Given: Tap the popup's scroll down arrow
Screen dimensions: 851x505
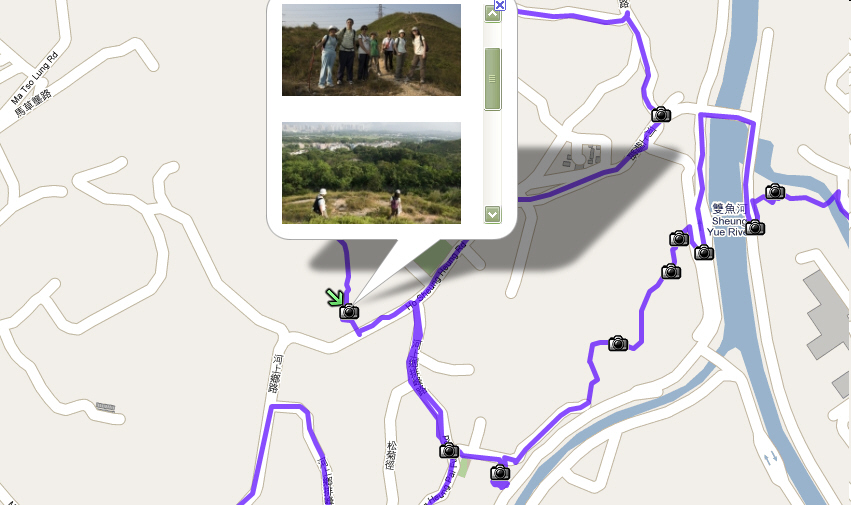Looking at the screenshot, I should [x=492, y=213].
